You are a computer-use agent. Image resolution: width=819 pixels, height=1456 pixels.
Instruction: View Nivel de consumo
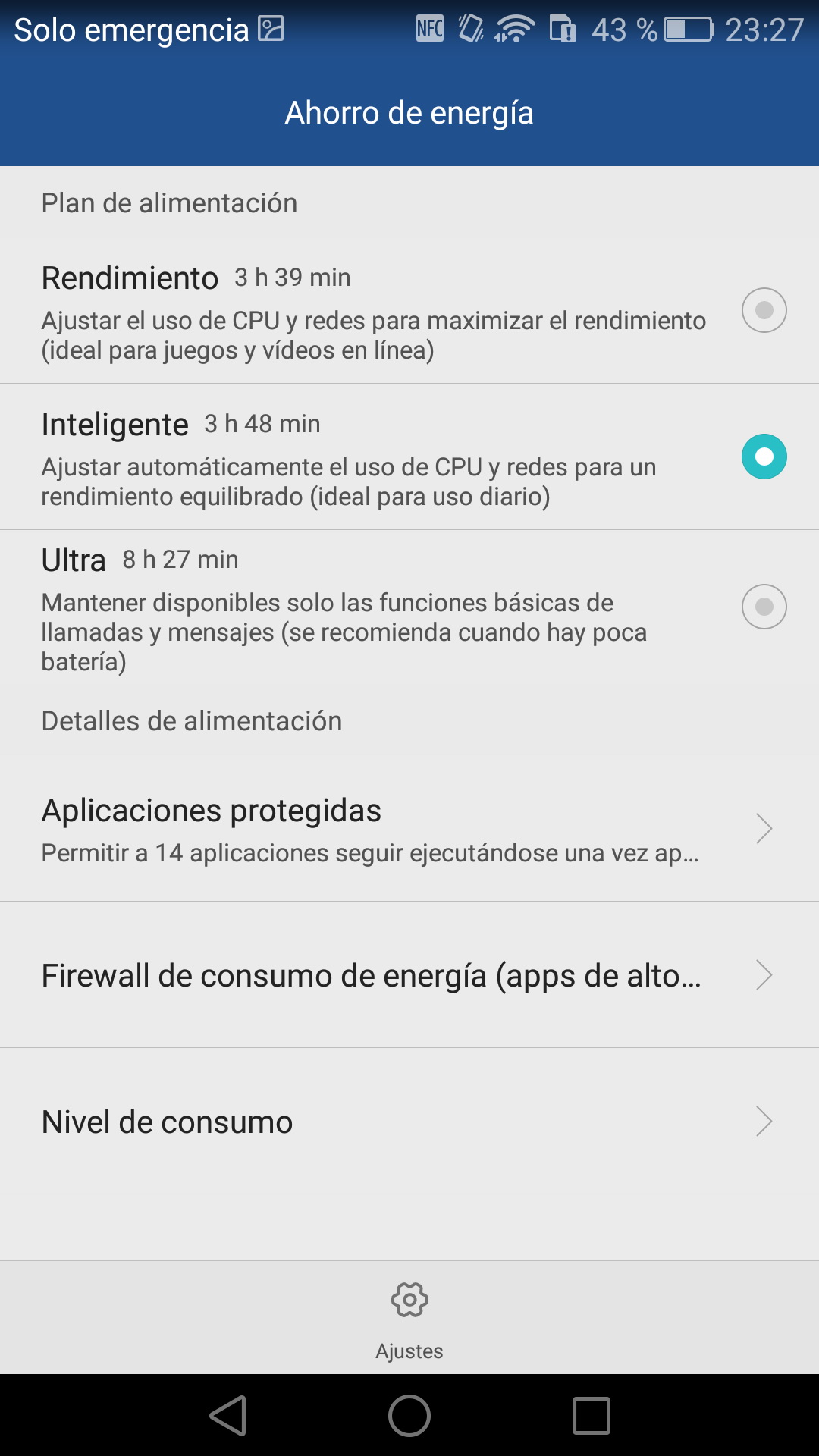point(409,1122)
